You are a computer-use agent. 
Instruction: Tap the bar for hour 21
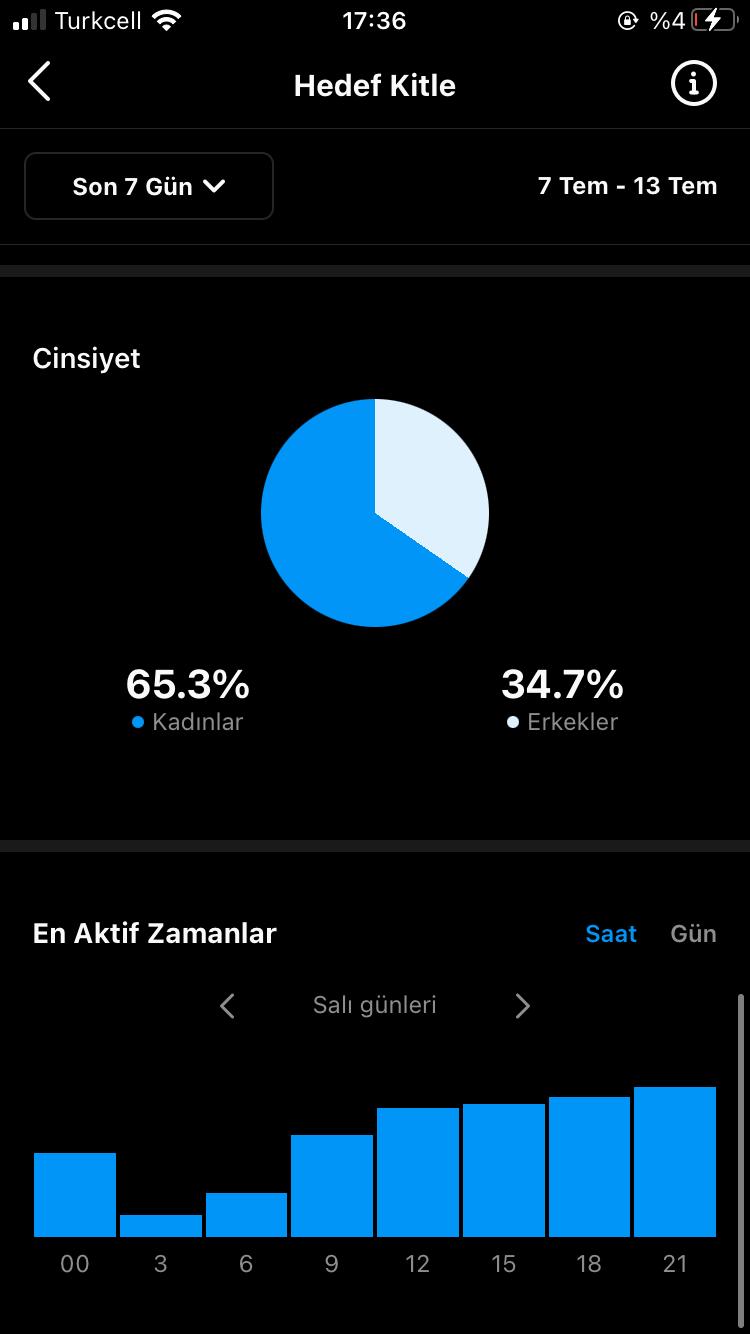click(675, 1162)
